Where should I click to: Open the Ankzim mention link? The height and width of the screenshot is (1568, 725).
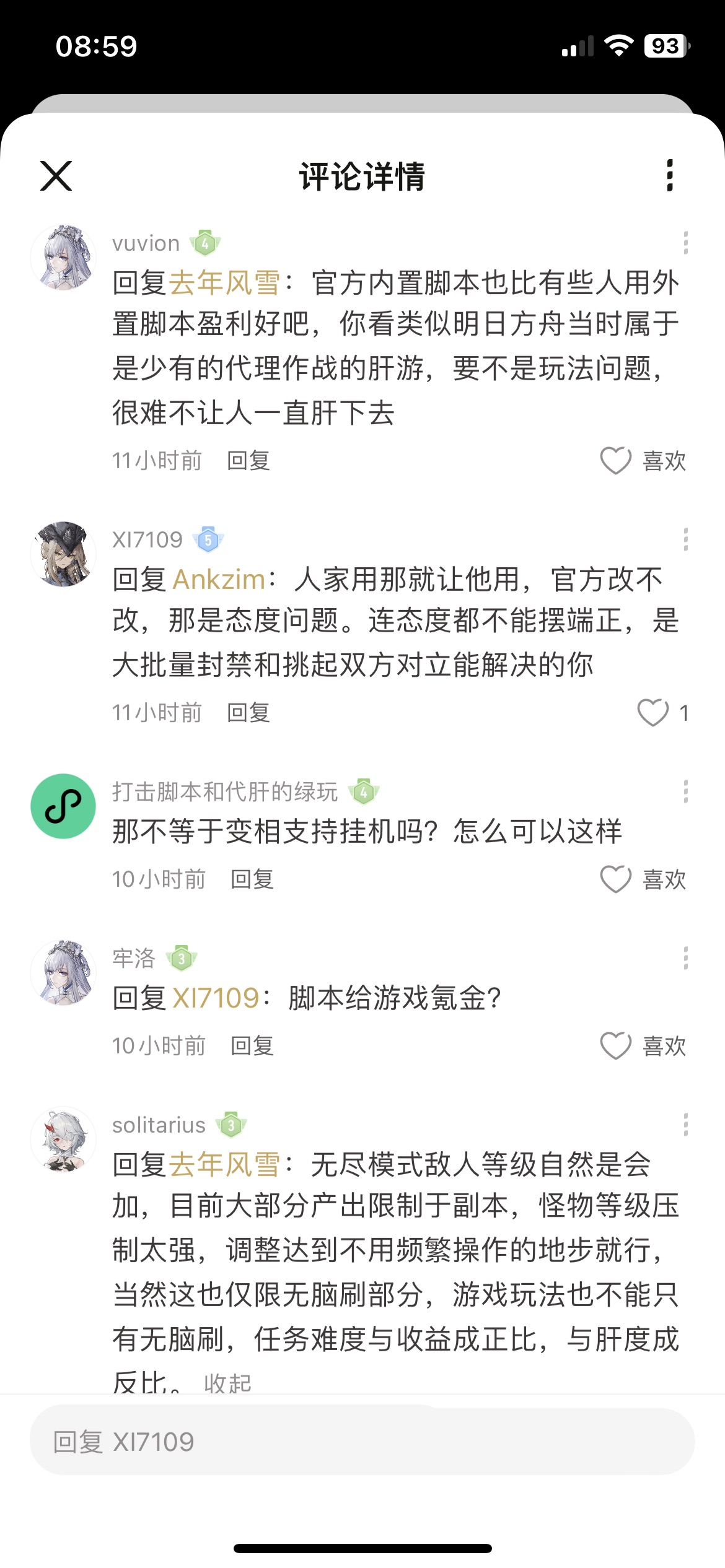(219, 580)
